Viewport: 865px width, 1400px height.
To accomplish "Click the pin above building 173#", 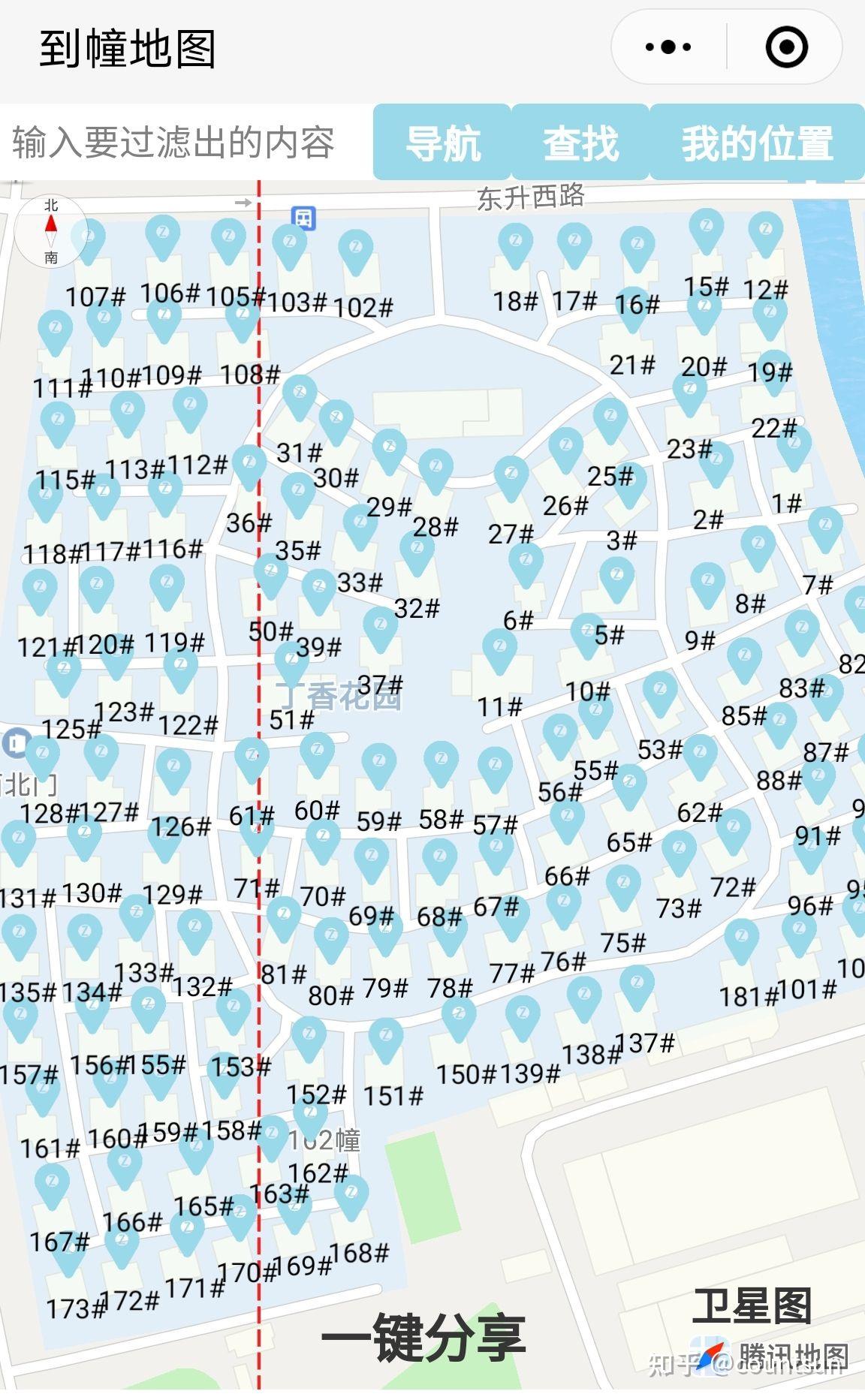I will click(x=68, y=1246).
